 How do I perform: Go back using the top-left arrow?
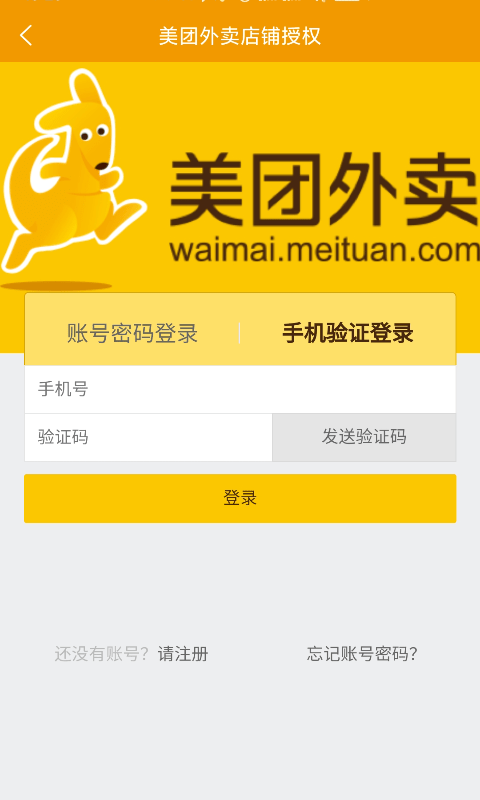click(x=26, y=36)
